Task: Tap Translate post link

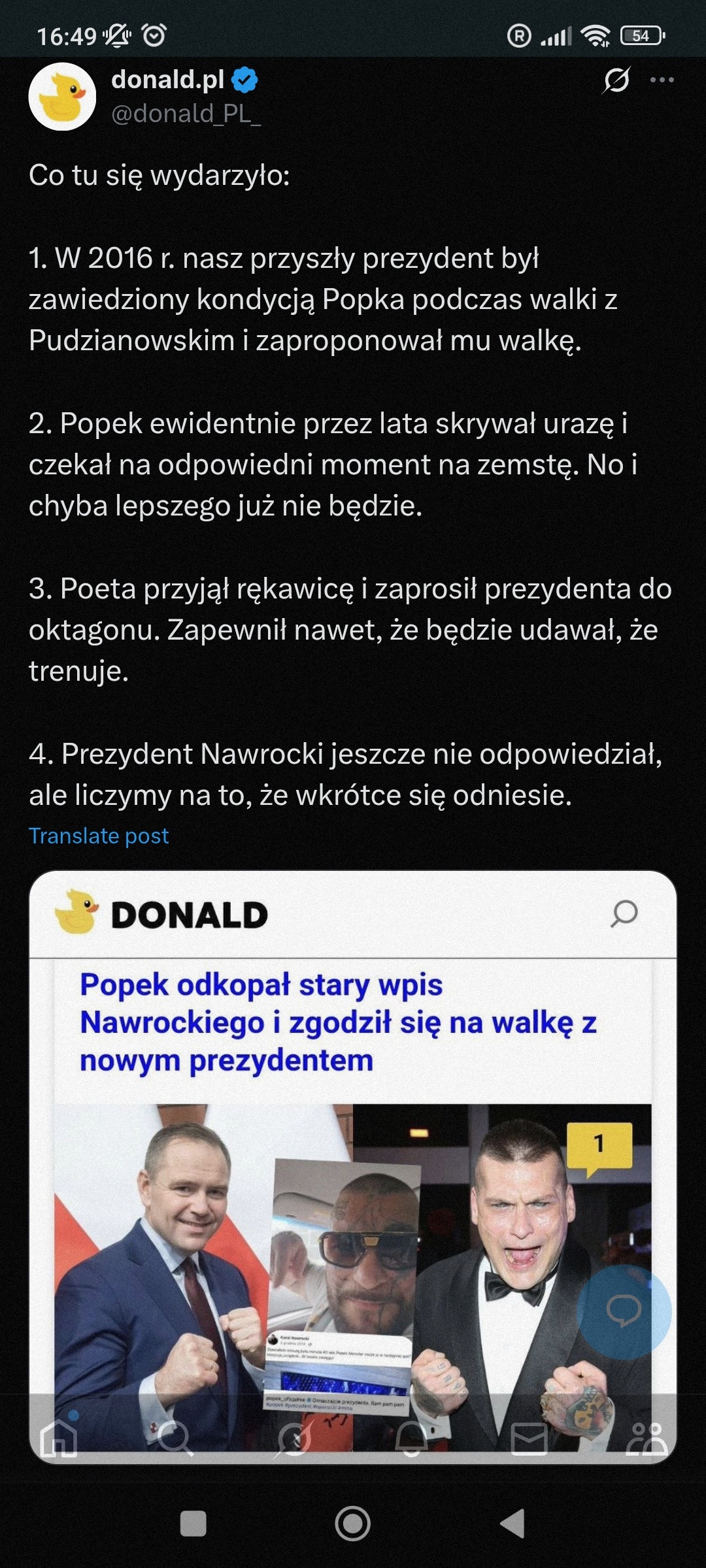Action: point(99,836)
